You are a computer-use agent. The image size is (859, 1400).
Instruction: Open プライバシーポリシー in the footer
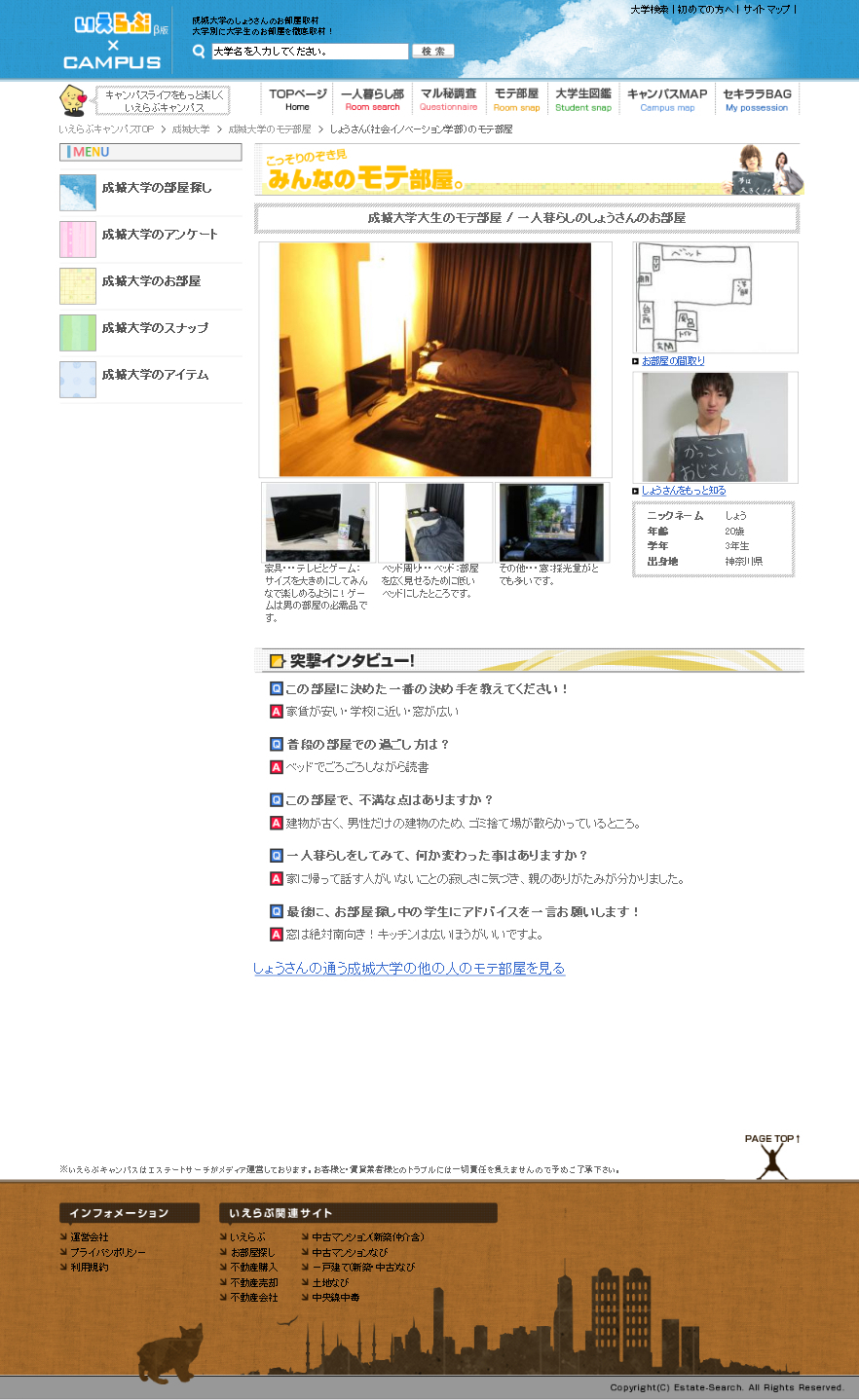tap(108, 1252)
